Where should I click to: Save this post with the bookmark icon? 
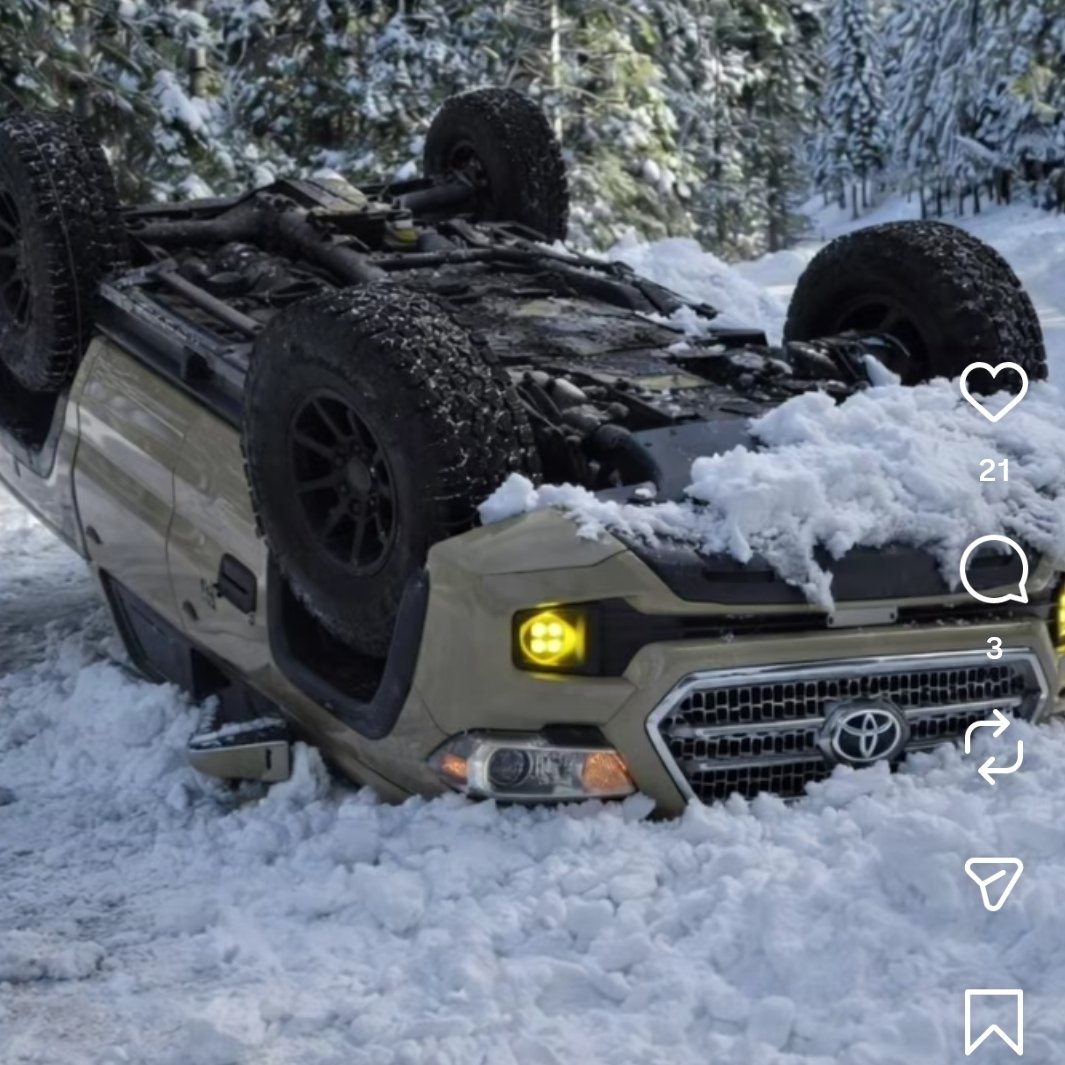tap(993, 1021)
